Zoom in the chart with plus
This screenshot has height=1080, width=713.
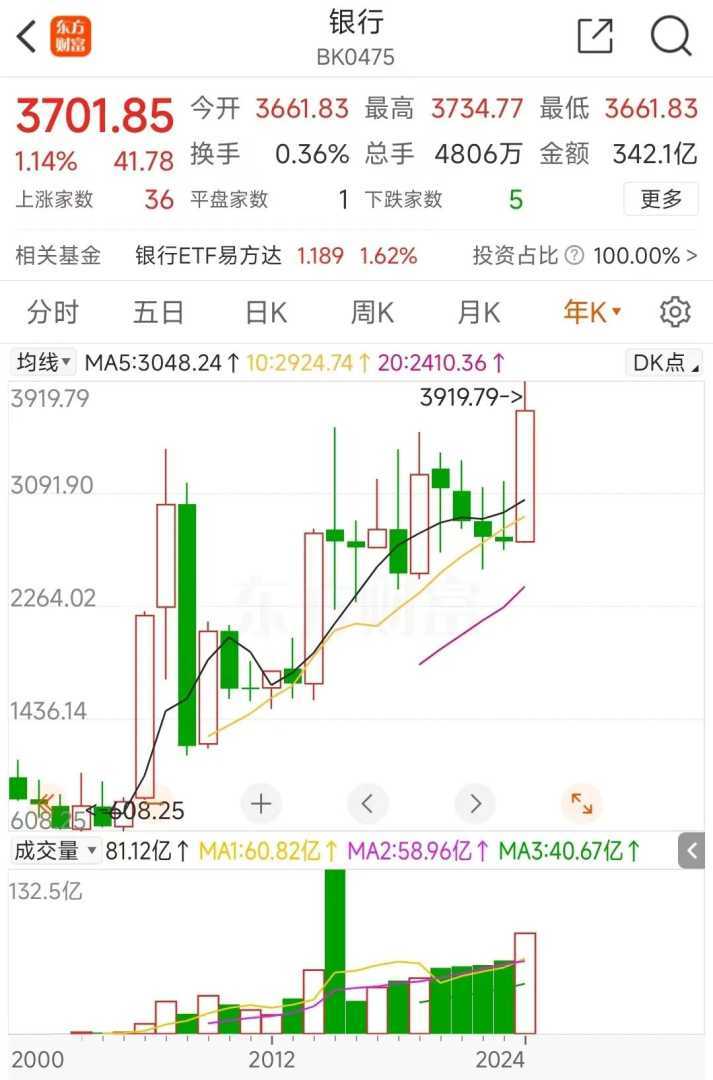(x=262, y=803)
